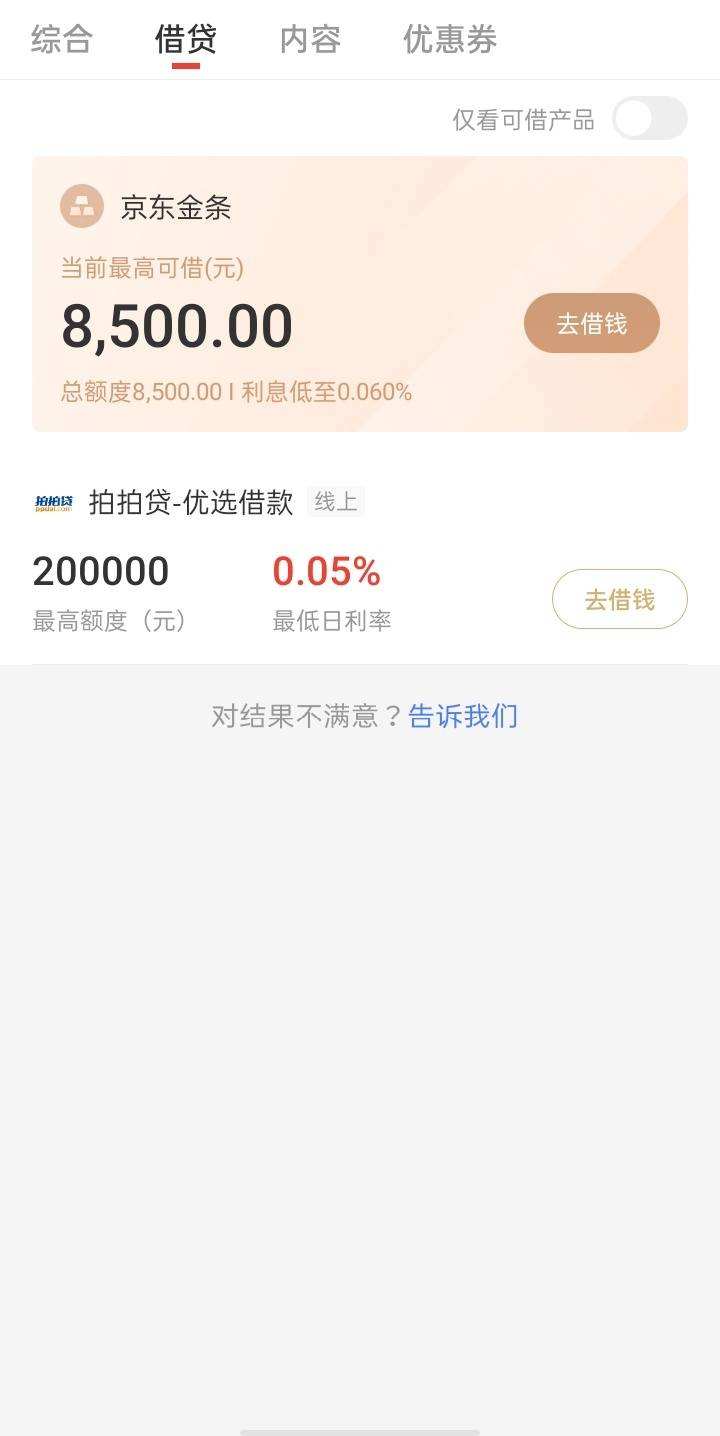Click 去借钱 for 拍拍贷-优选借款
This screenshot has height=1436, width=720.
click(x=619, y=598)
